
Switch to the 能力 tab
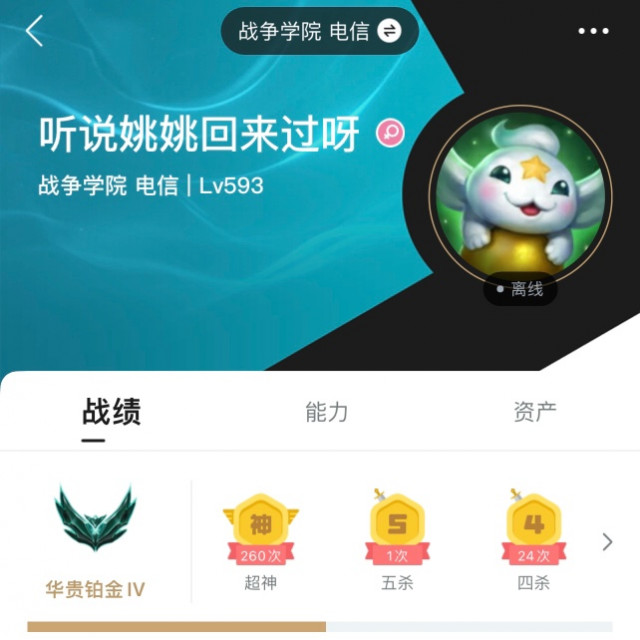coord(327,411)
